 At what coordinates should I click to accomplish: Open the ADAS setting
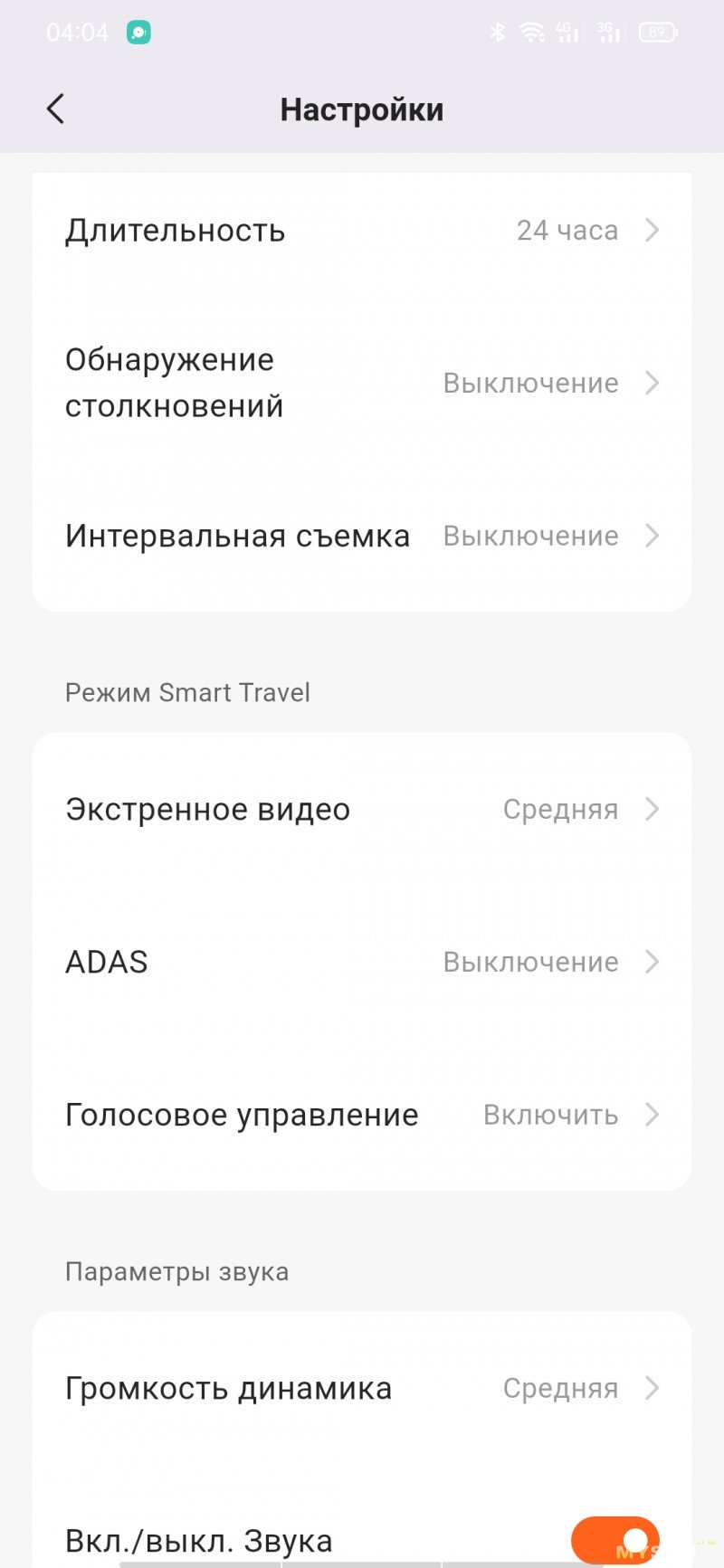[x=362, y=962]
